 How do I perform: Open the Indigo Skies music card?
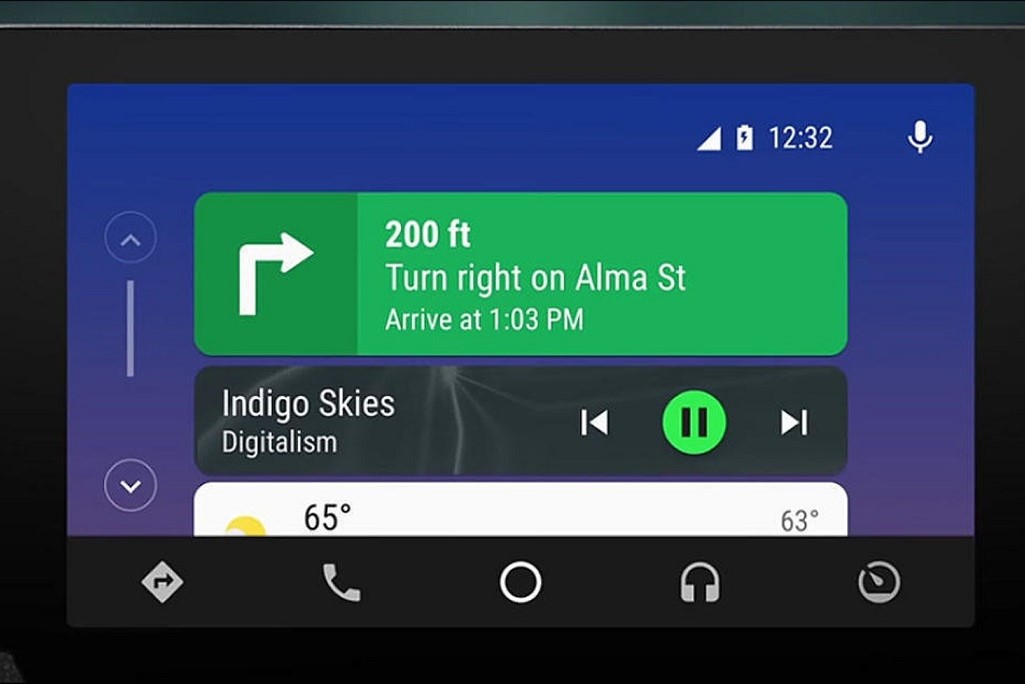tap(350, 421)
